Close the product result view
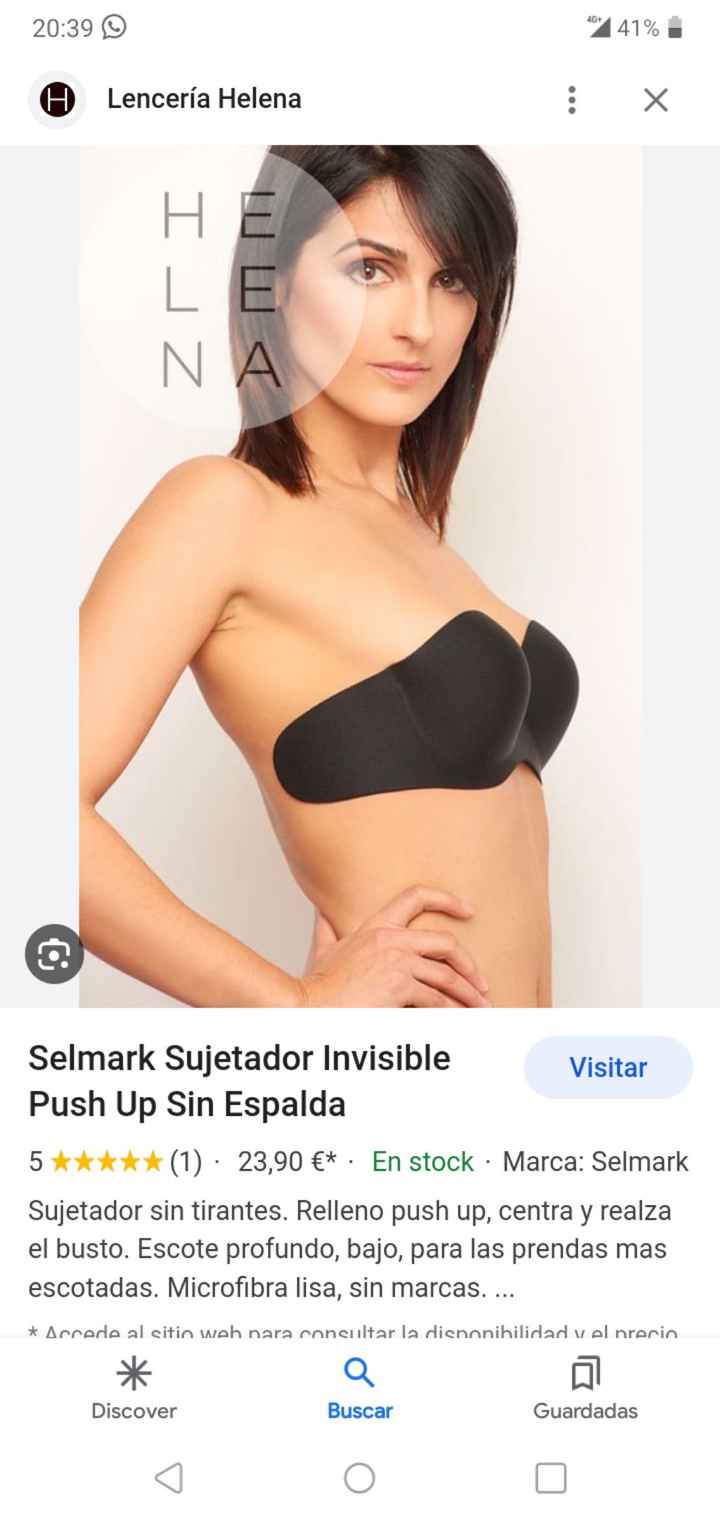This screenshot has width=720, height=1520. (x=655, y=99)
